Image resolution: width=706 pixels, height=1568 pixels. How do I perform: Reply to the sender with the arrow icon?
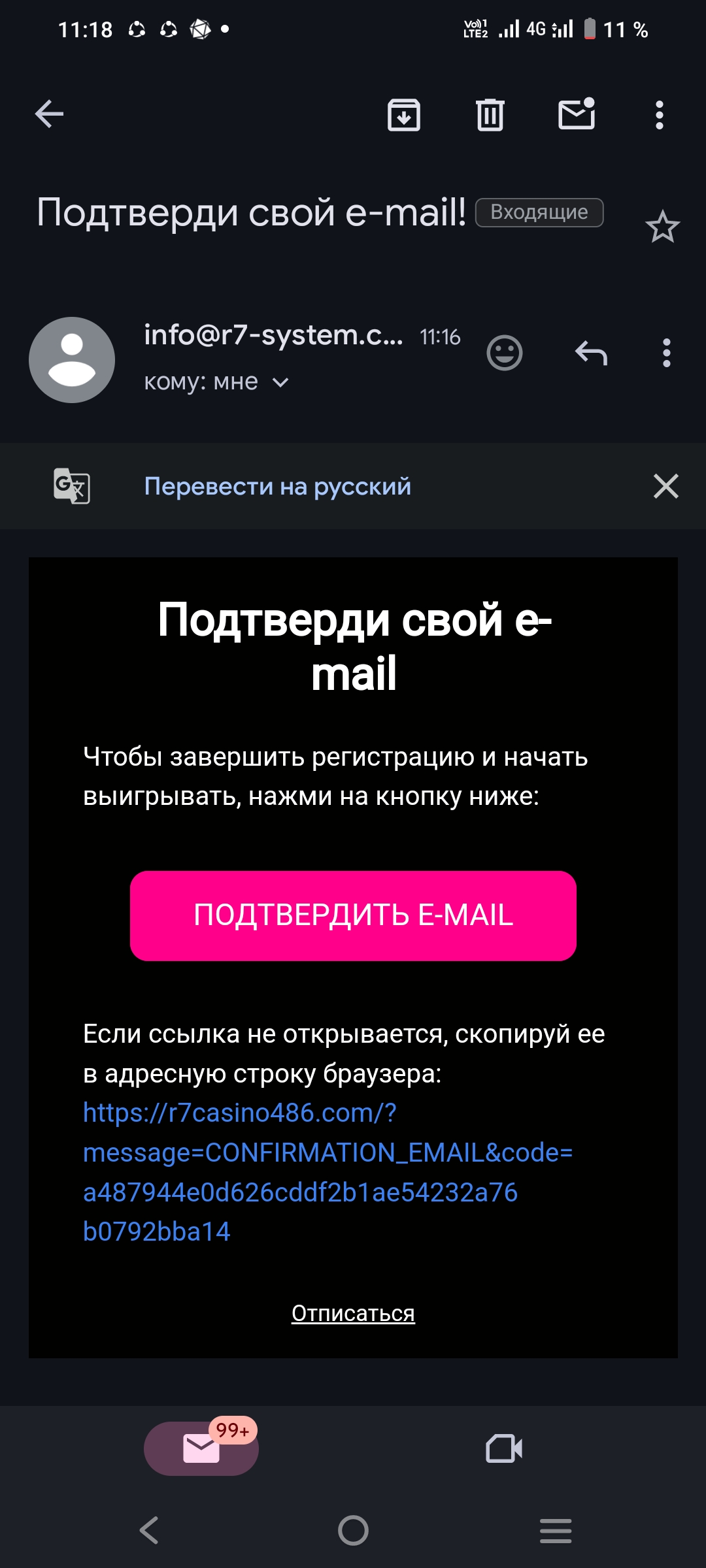592,353
